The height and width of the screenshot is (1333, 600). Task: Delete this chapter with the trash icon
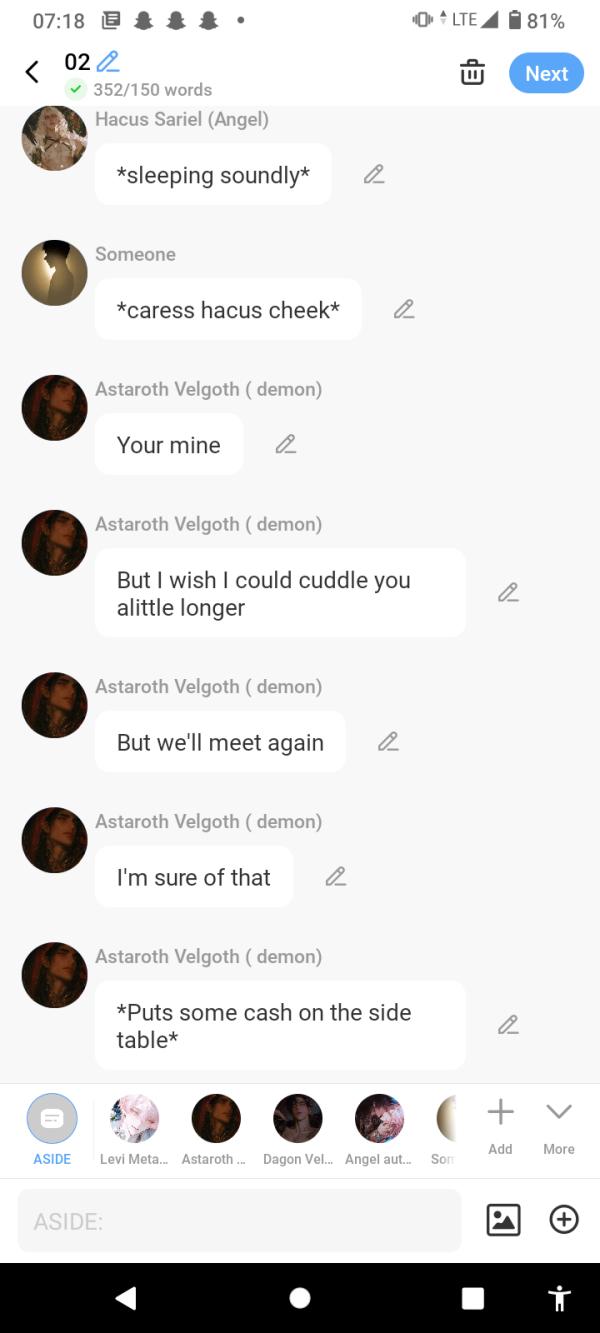coord(472,73)
